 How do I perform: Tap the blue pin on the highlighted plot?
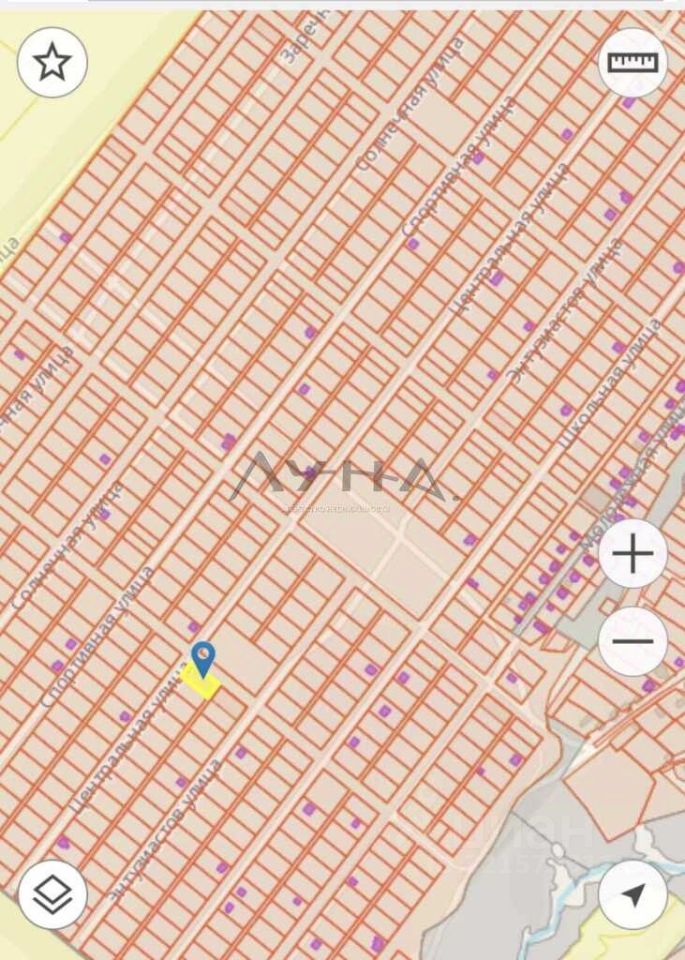tap(203, 657)
